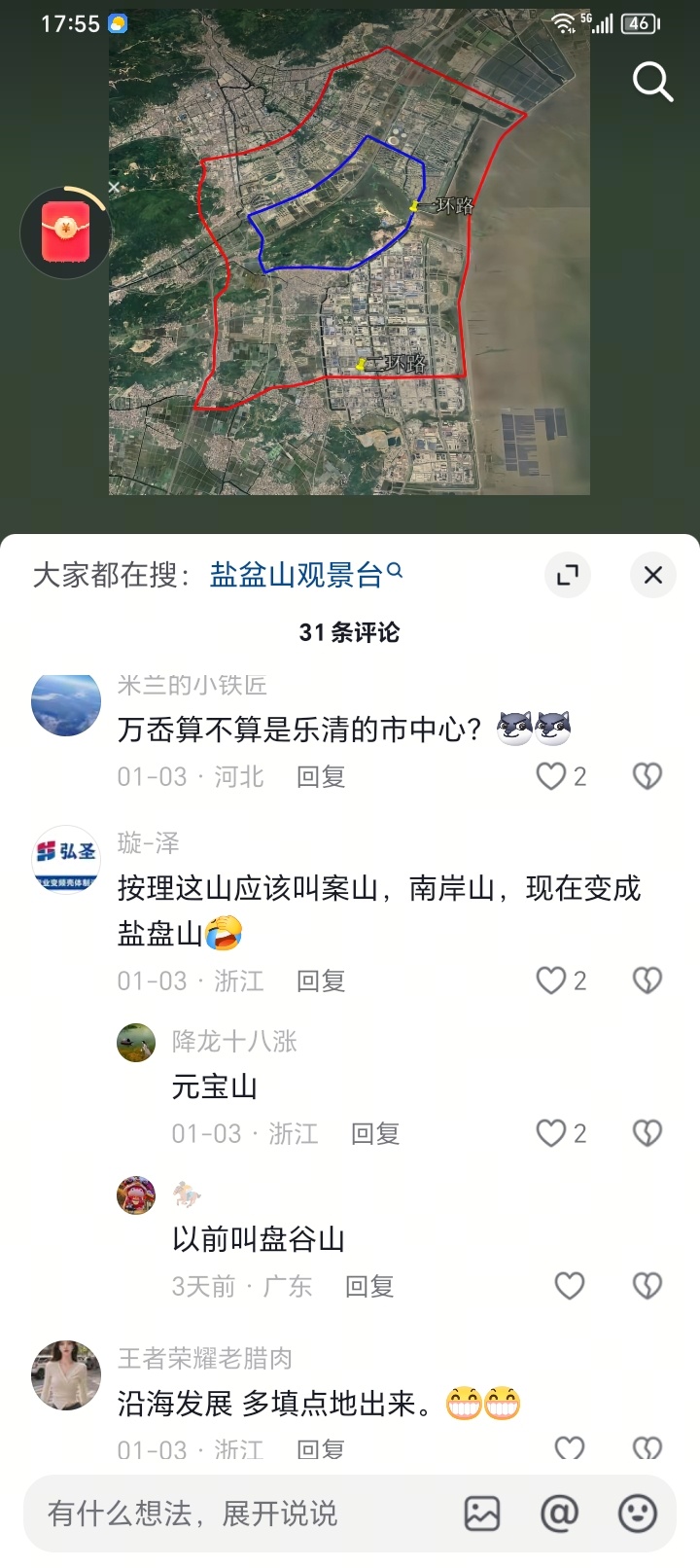
Task: Open the emoji picker
Action: [638, 1514]
